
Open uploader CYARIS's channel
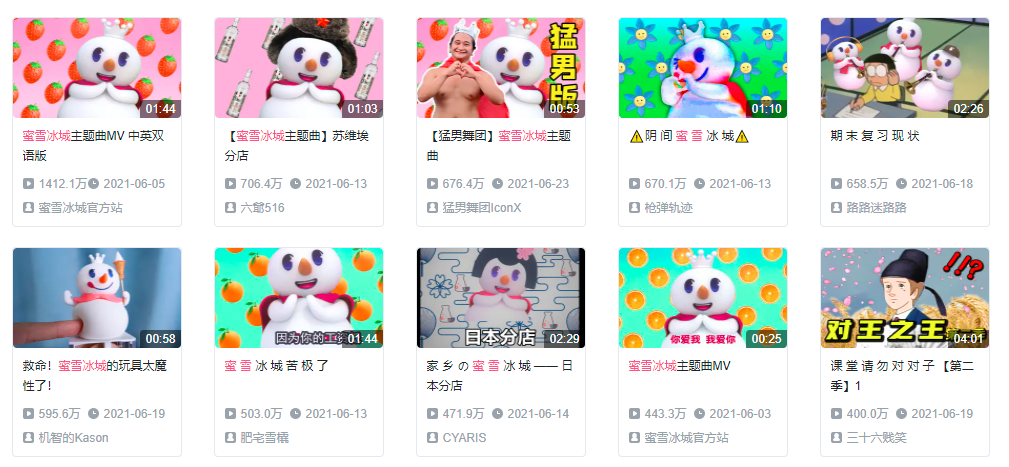click(466, 437)
